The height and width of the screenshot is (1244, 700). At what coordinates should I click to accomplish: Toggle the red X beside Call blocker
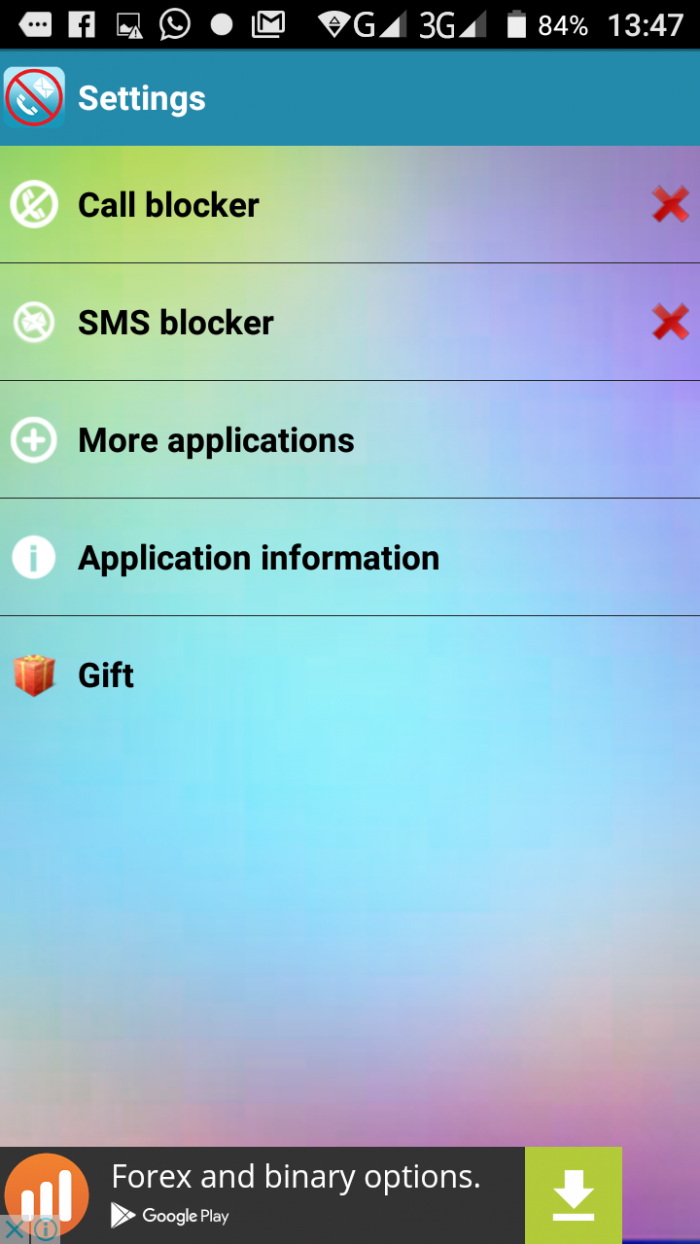point(670,205)
